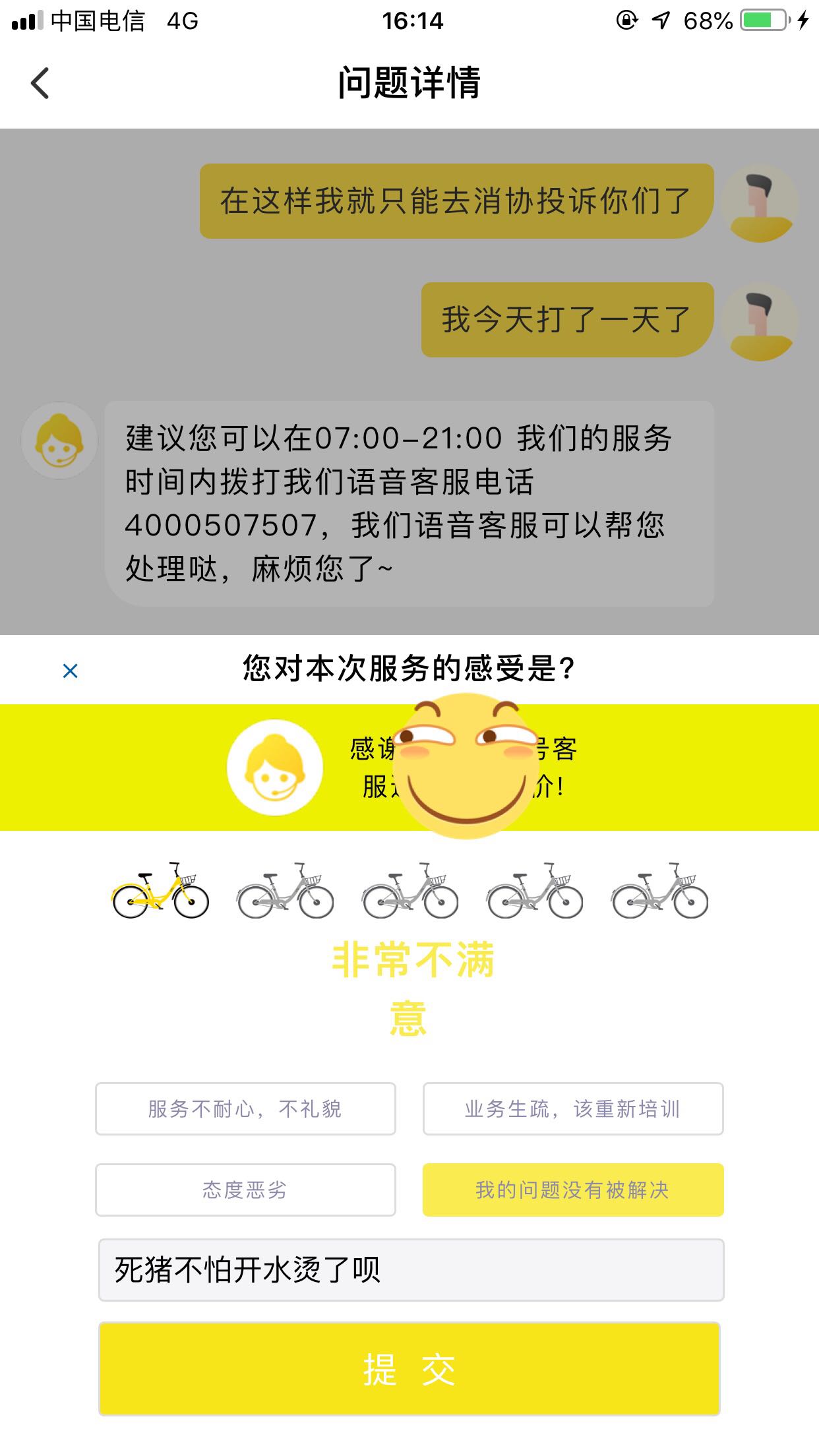Rate four bikes (fourth bicycle)
The image size is (819, 1456).
click(x=535, y=890)
